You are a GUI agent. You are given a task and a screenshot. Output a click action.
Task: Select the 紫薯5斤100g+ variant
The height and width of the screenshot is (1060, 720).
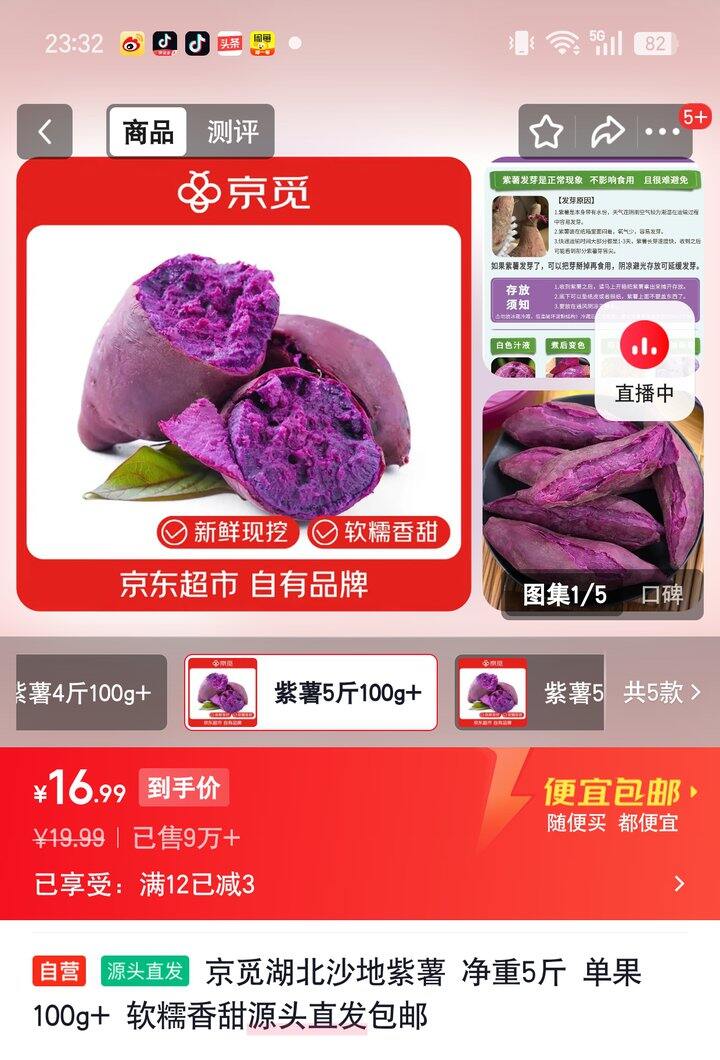click(310, 692)
